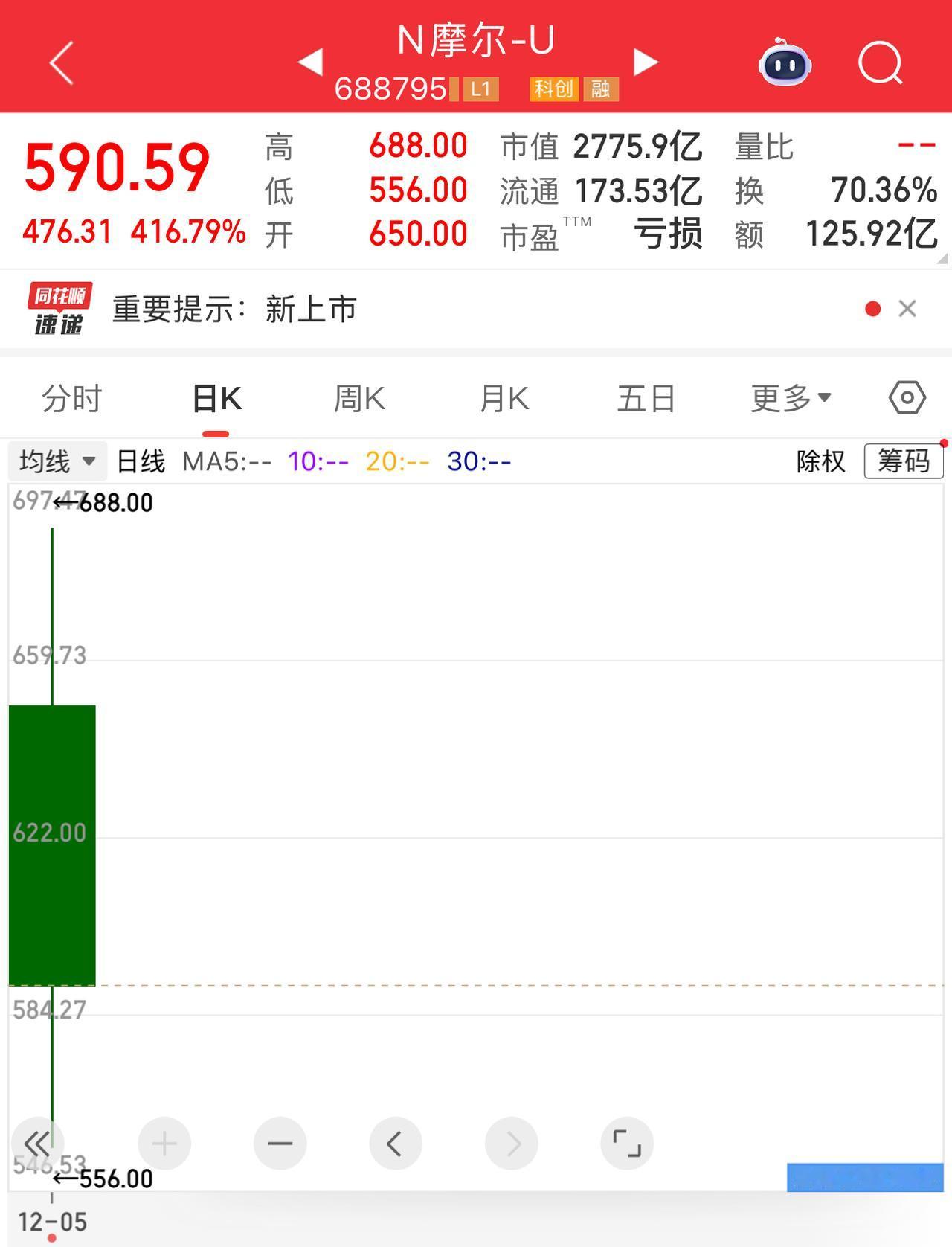Viewport: 952px width, 1247px height.
Task: Open the 周K weekly chart tab
Action: point(358,398)
